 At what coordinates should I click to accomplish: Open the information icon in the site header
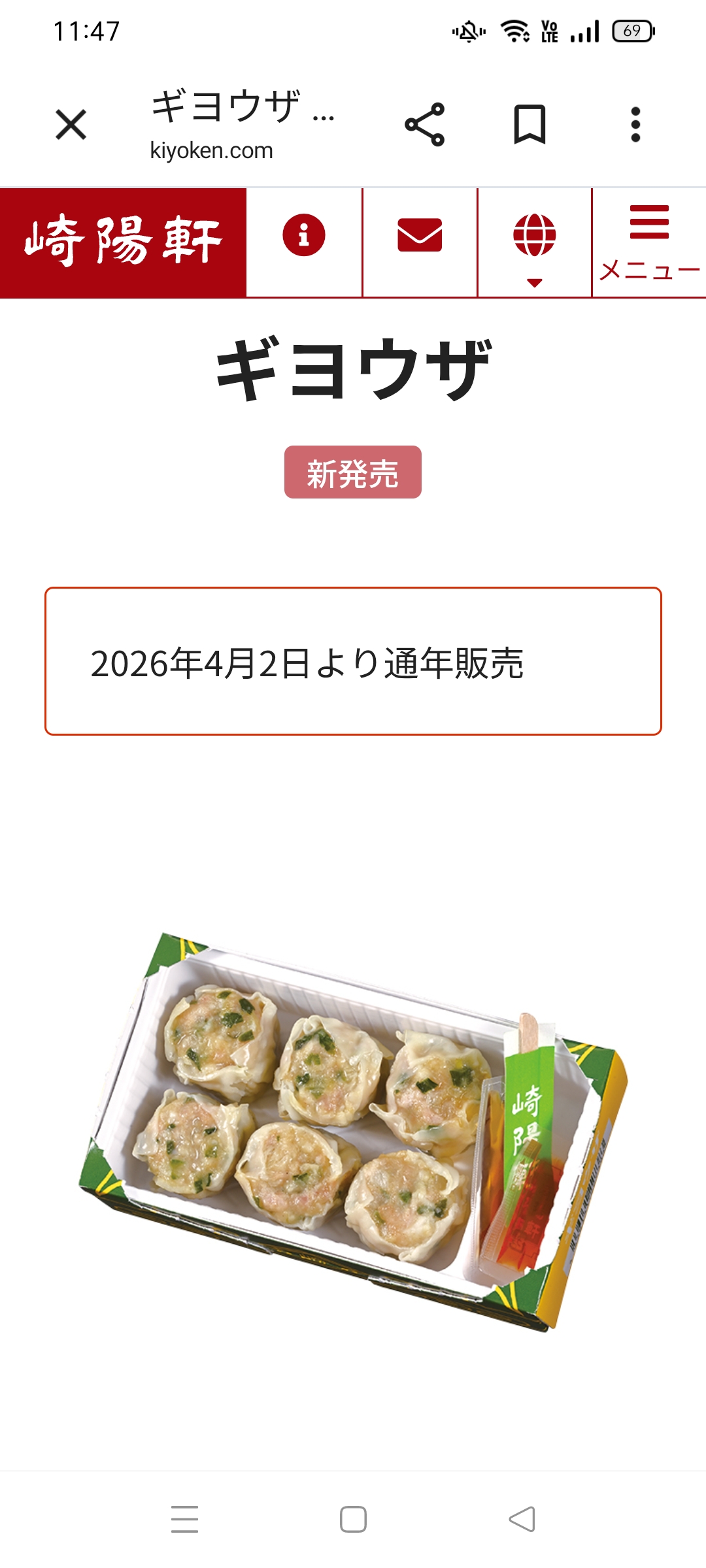click(x=304, y=235)
